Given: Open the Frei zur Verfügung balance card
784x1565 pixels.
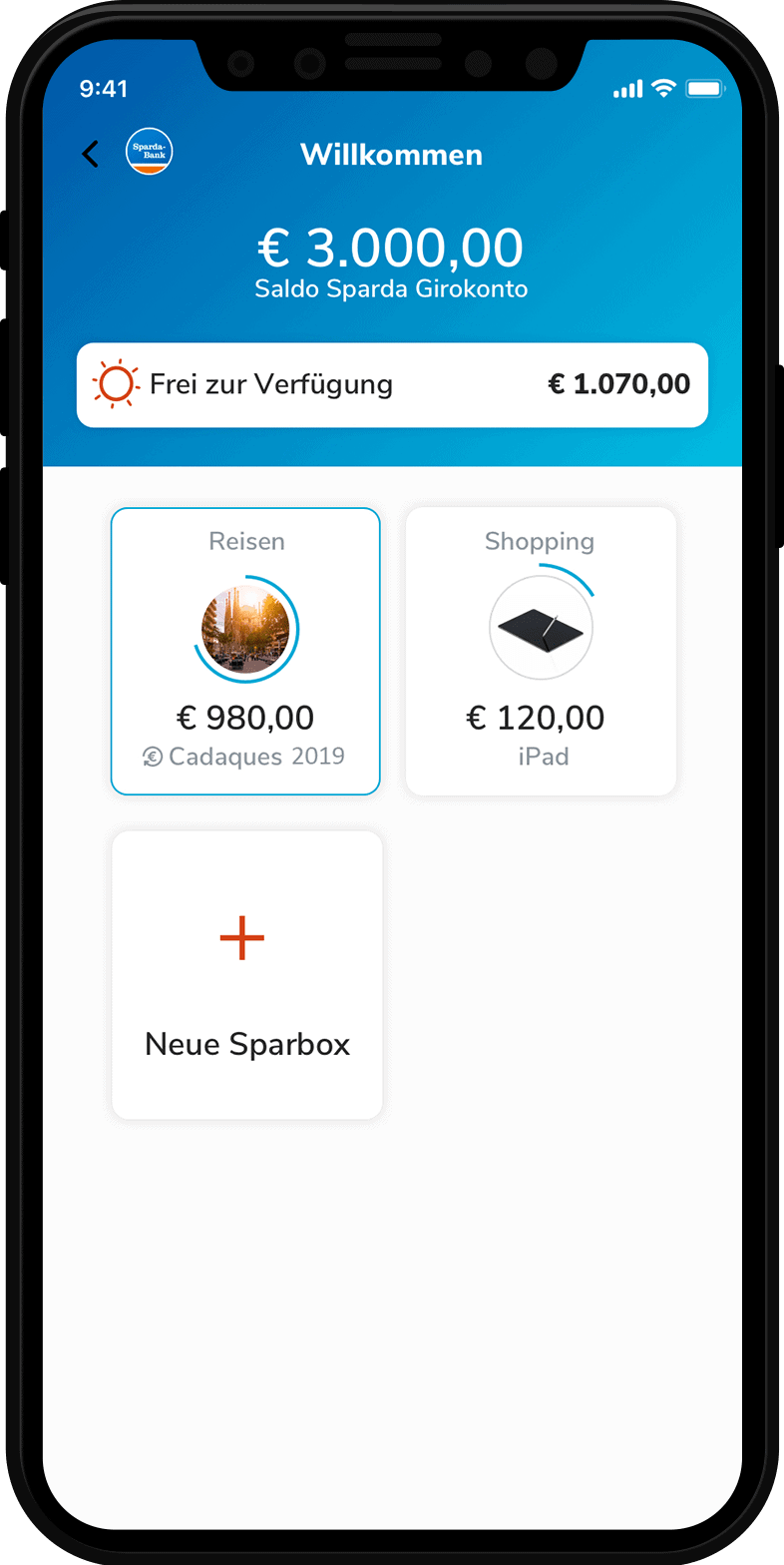Looking at the screenshot, I should (x=392, y=385).
